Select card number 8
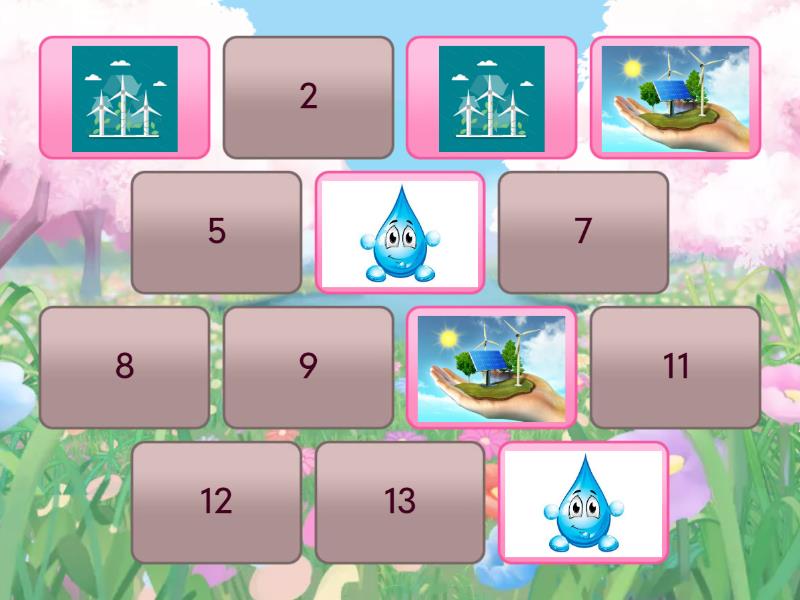The image size is (800, 600). pyautogui.click(x=124, y=367)
